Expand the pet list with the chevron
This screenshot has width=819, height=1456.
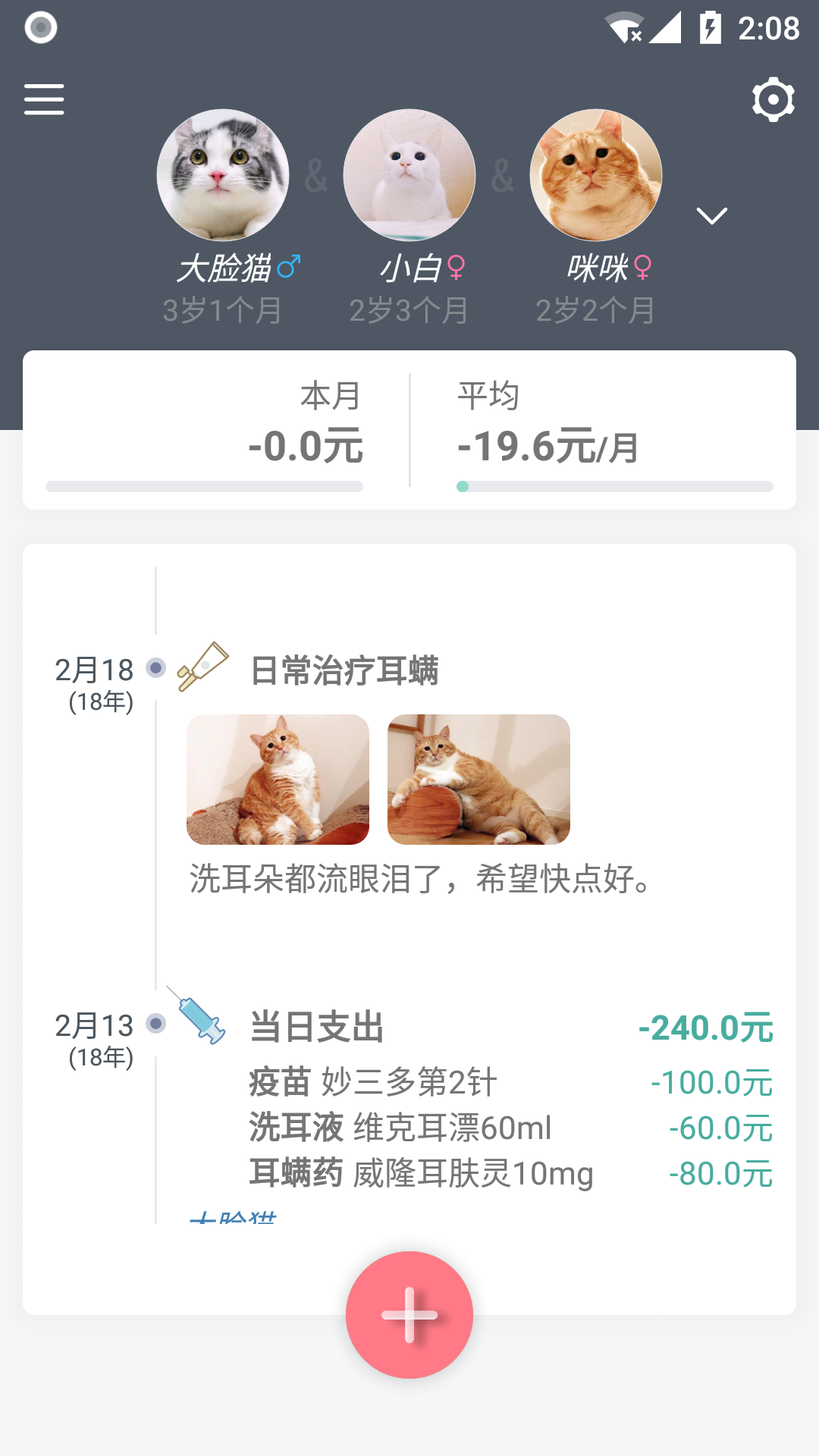(713, 215)
